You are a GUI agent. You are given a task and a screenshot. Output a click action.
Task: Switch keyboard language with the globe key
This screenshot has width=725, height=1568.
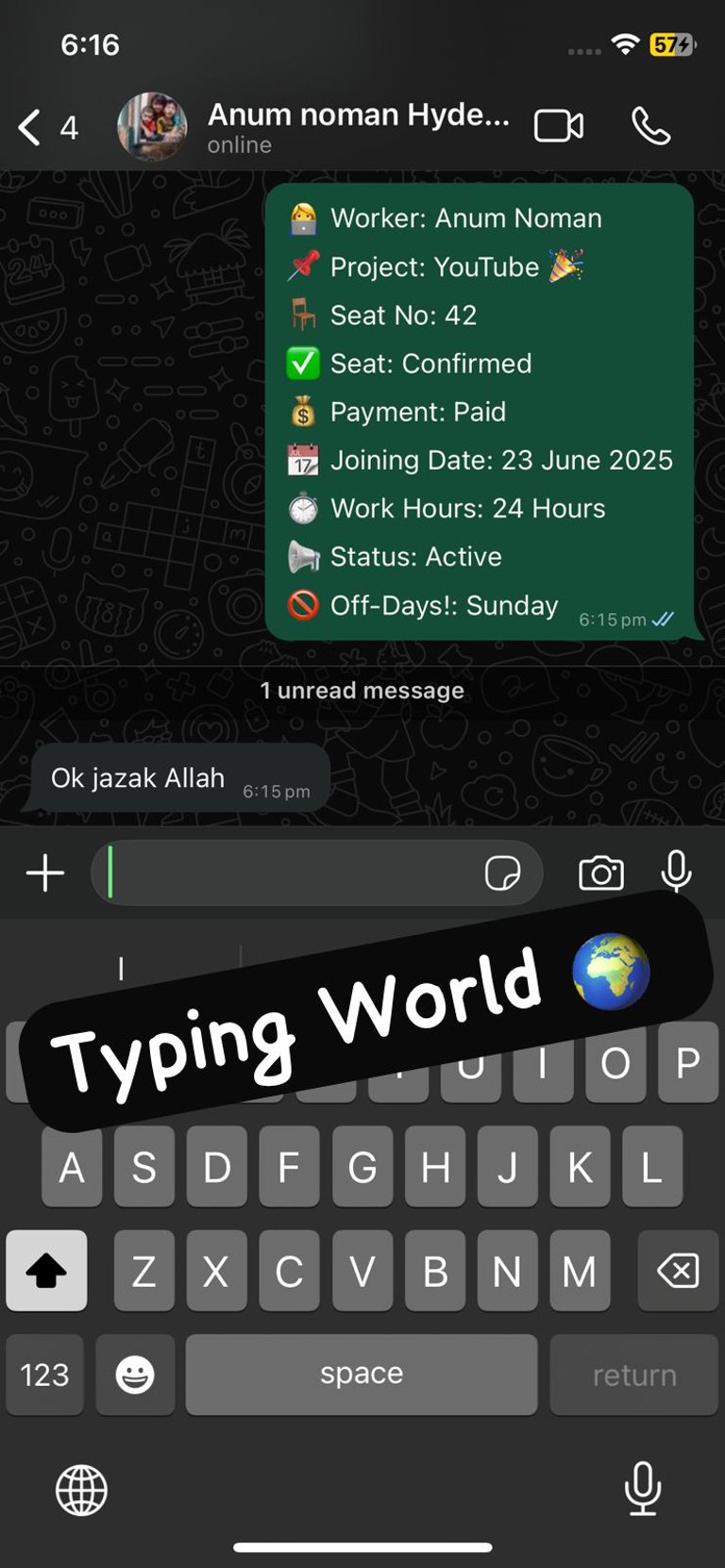coord(82,1490)
